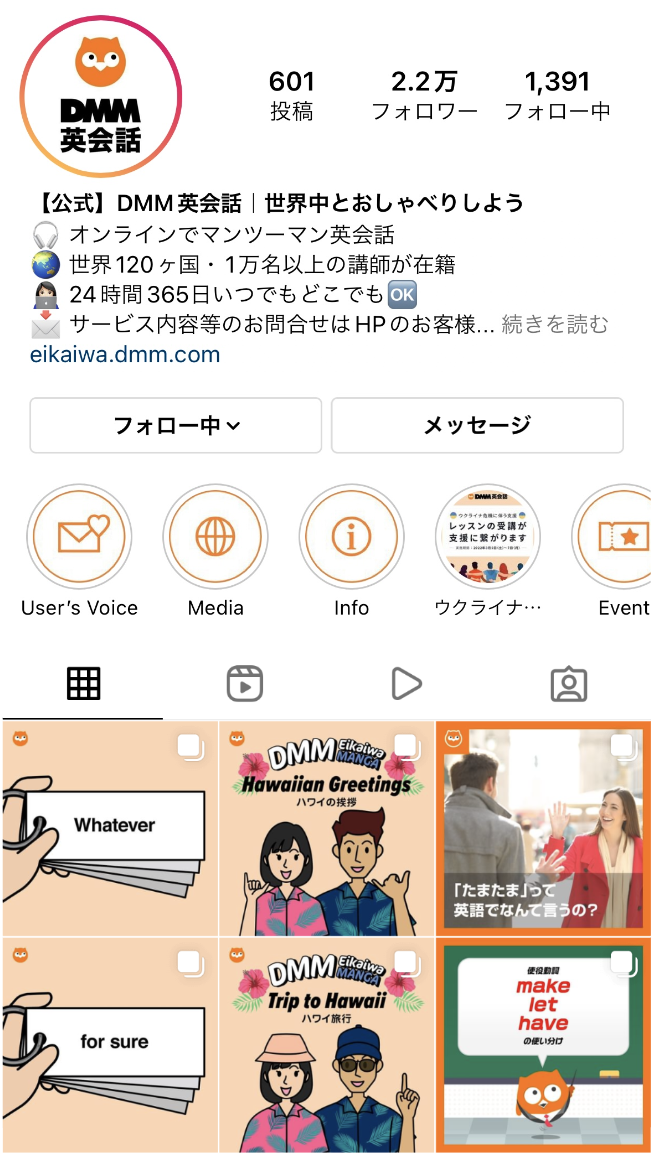This screenshot has width=652, height=1153.
Task: Open the make let have post
Action: 543,1044
